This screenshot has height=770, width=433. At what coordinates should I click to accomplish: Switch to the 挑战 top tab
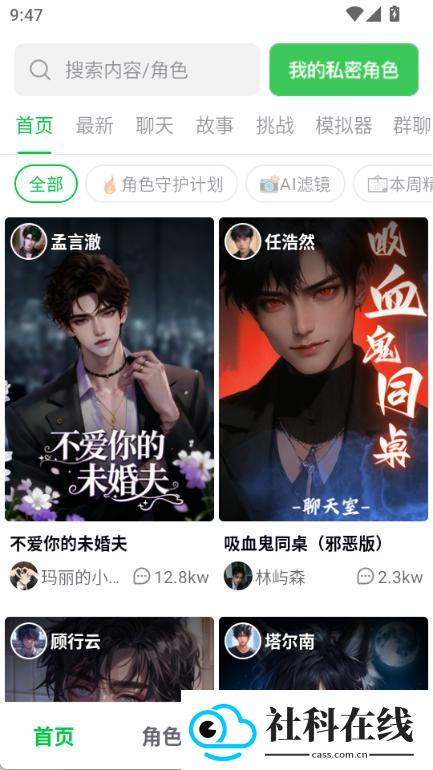[x=275, y=126]
